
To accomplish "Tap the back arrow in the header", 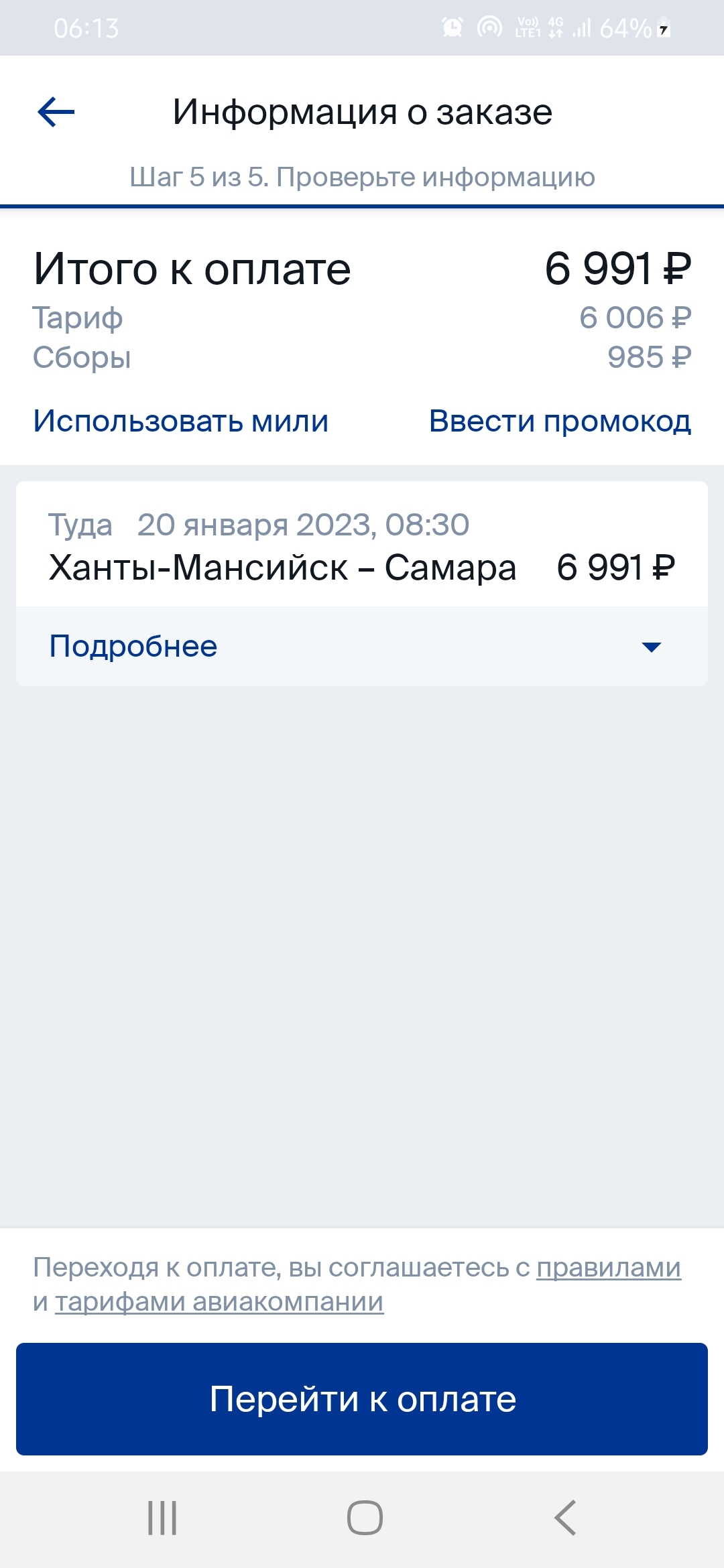I will pyautogui.click(x=56, y=112).
